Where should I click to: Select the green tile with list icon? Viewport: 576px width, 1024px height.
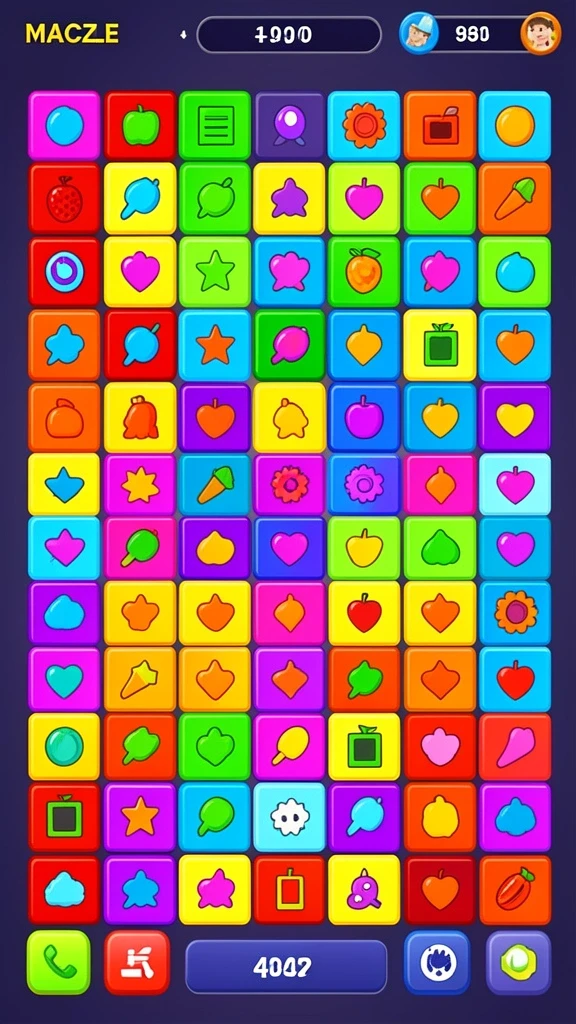pyautogui.click(x=215, y=125)
